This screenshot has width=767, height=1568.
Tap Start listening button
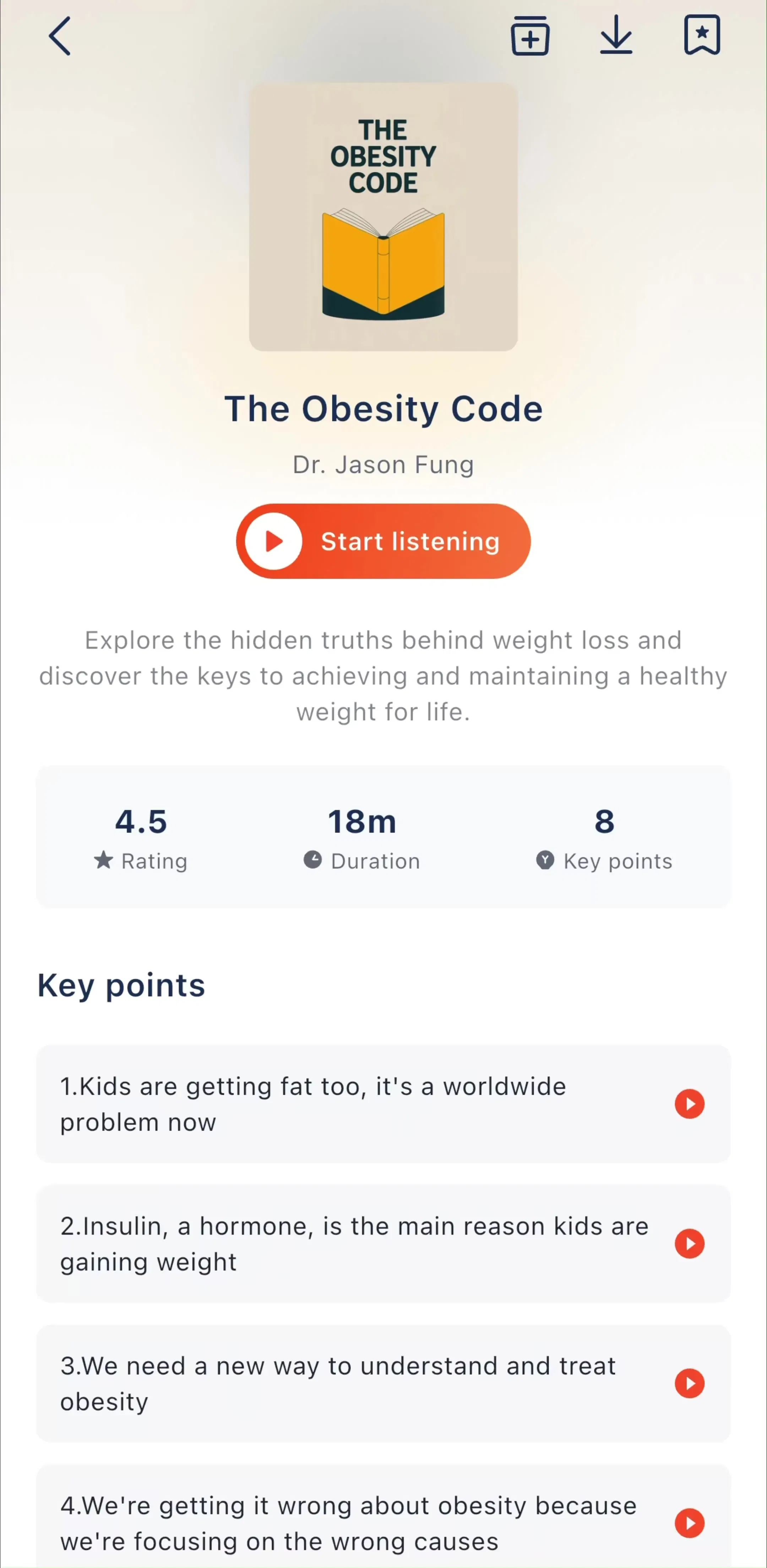pos(383,541)
